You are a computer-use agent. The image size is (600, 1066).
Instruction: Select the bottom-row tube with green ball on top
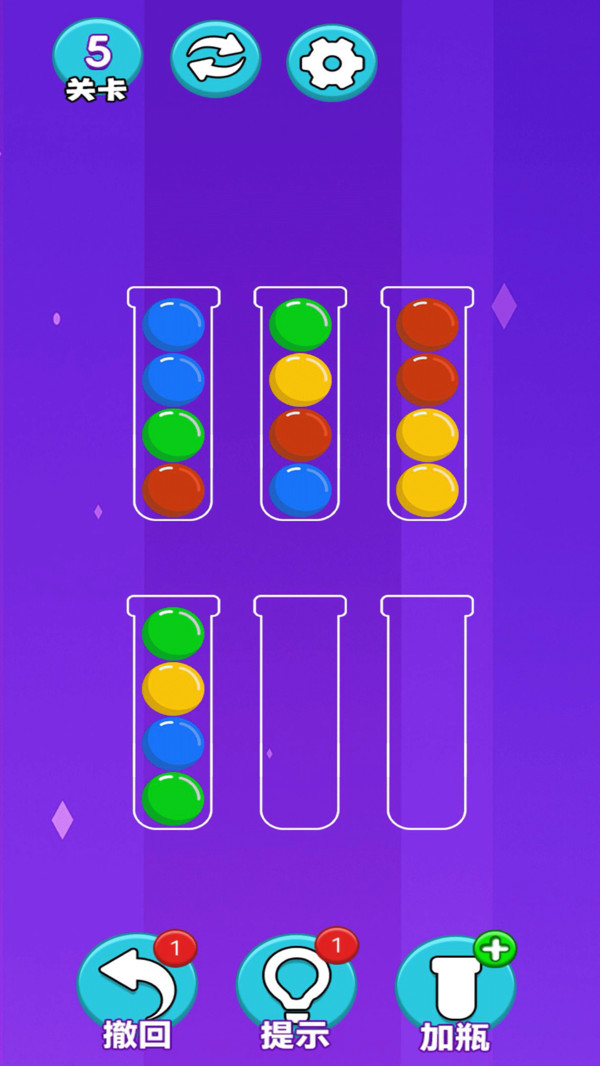pos(173,713)
